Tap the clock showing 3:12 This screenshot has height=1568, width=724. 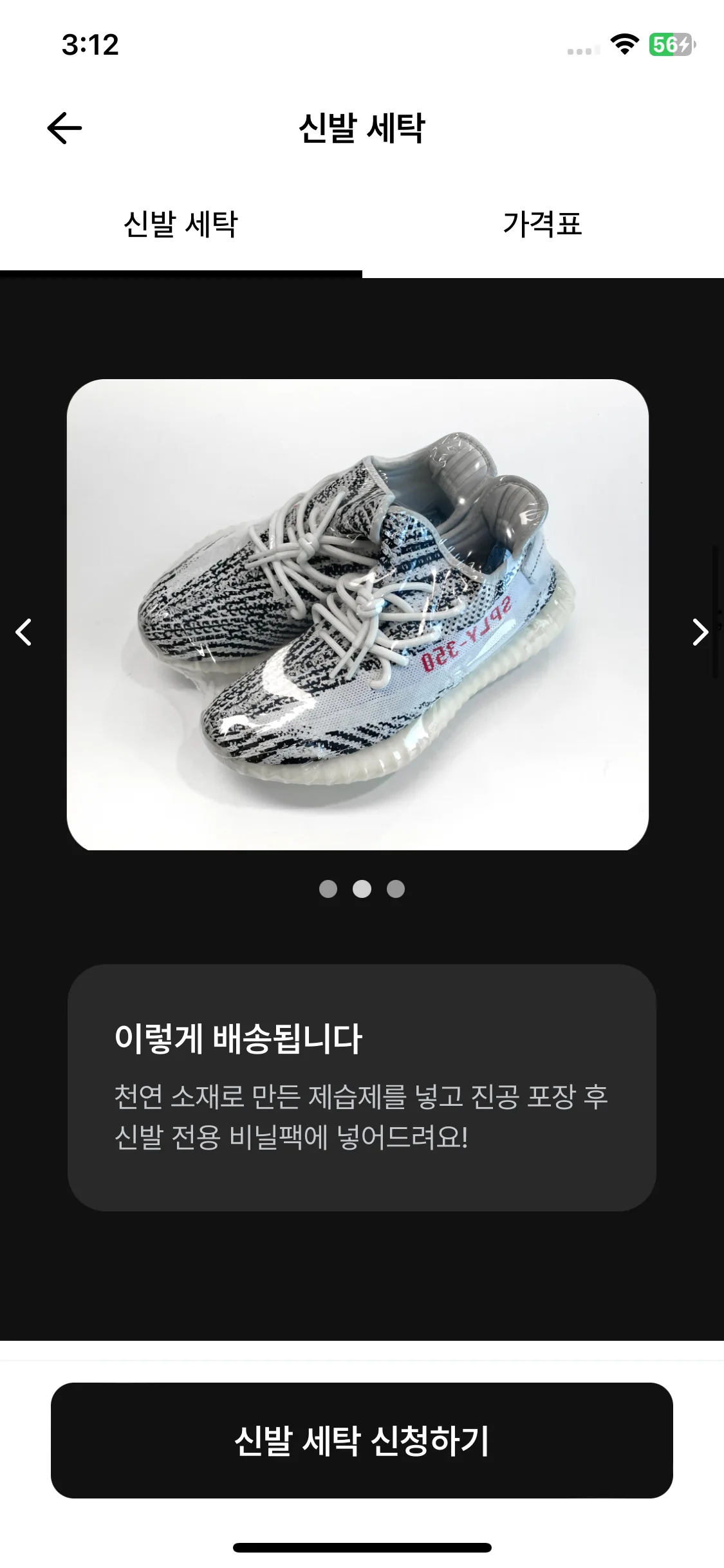(x=90, y=45)
